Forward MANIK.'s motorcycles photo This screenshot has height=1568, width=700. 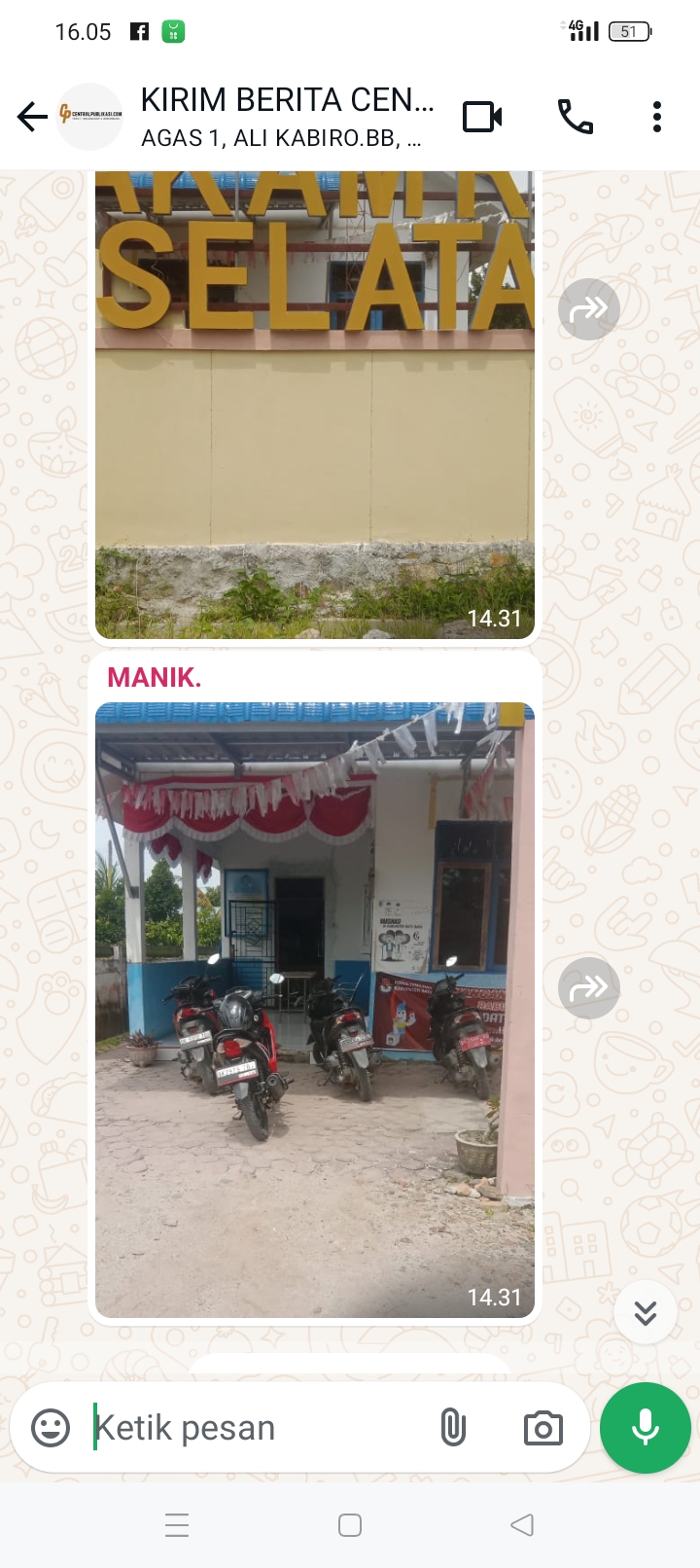click(x=589, y=988)
